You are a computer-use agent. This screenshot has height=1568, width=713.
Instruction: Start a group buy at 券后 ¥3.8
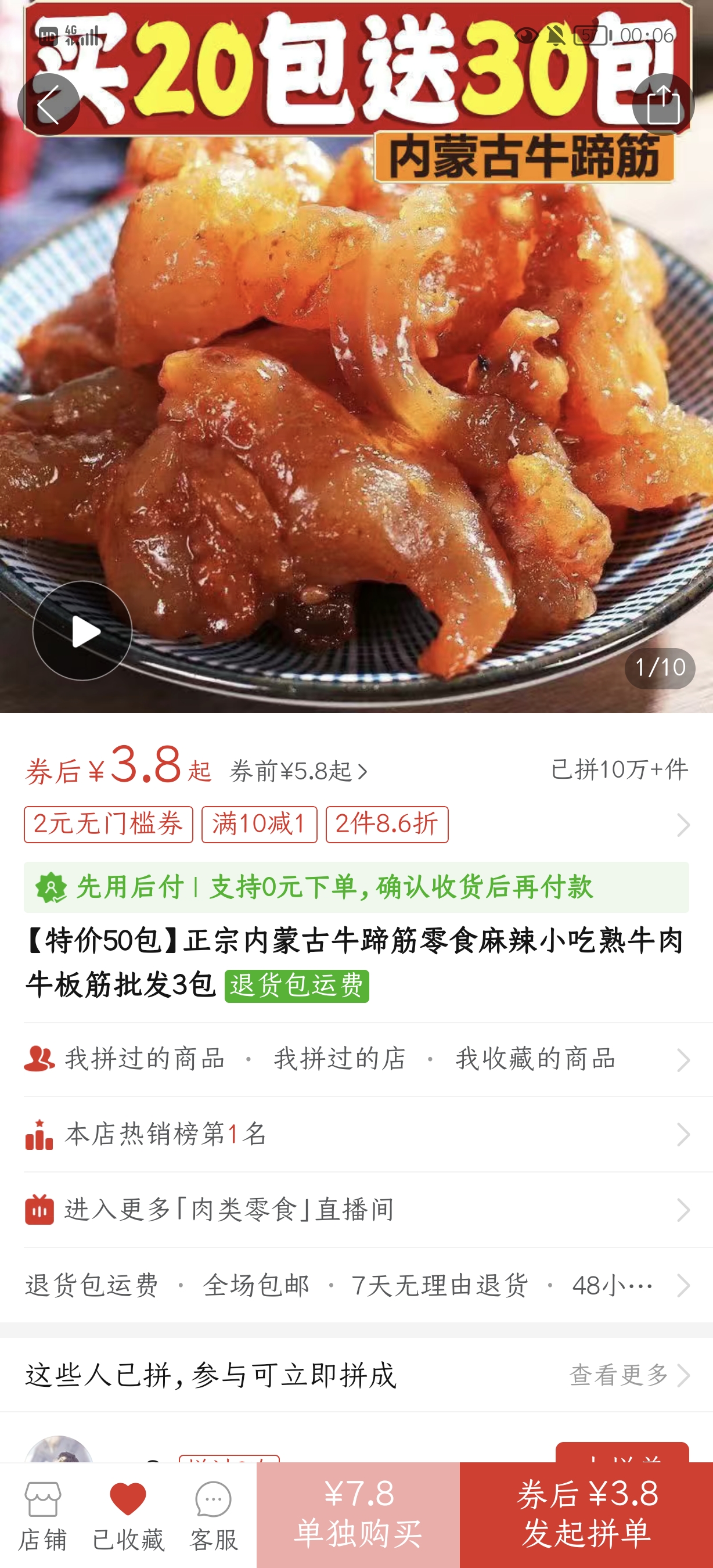[x=586, y=1515]
